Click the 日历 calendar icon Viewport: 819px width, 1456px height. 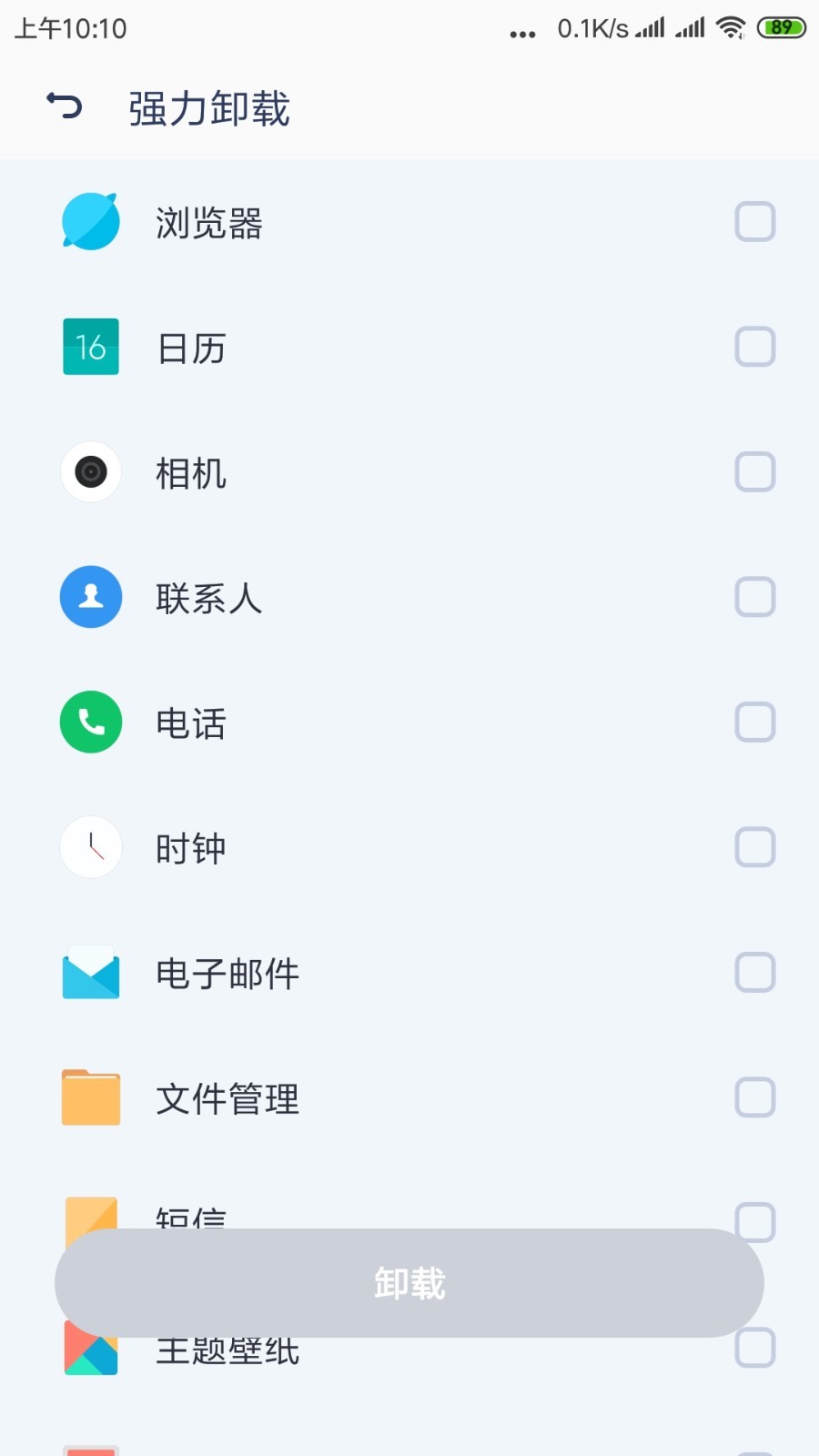90,347
